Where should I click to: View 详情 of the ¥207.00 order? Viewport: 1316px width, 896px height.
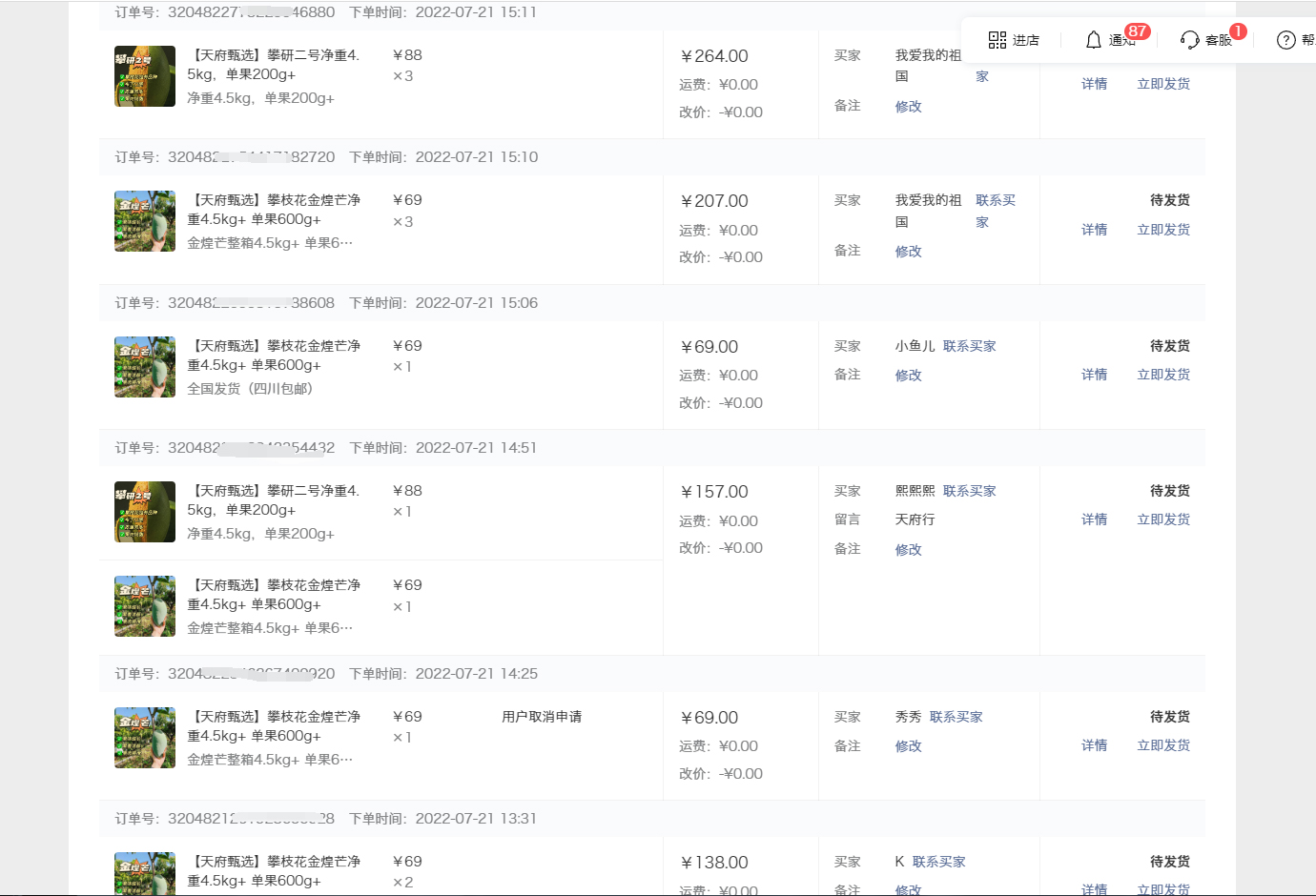coord(1094,230)
